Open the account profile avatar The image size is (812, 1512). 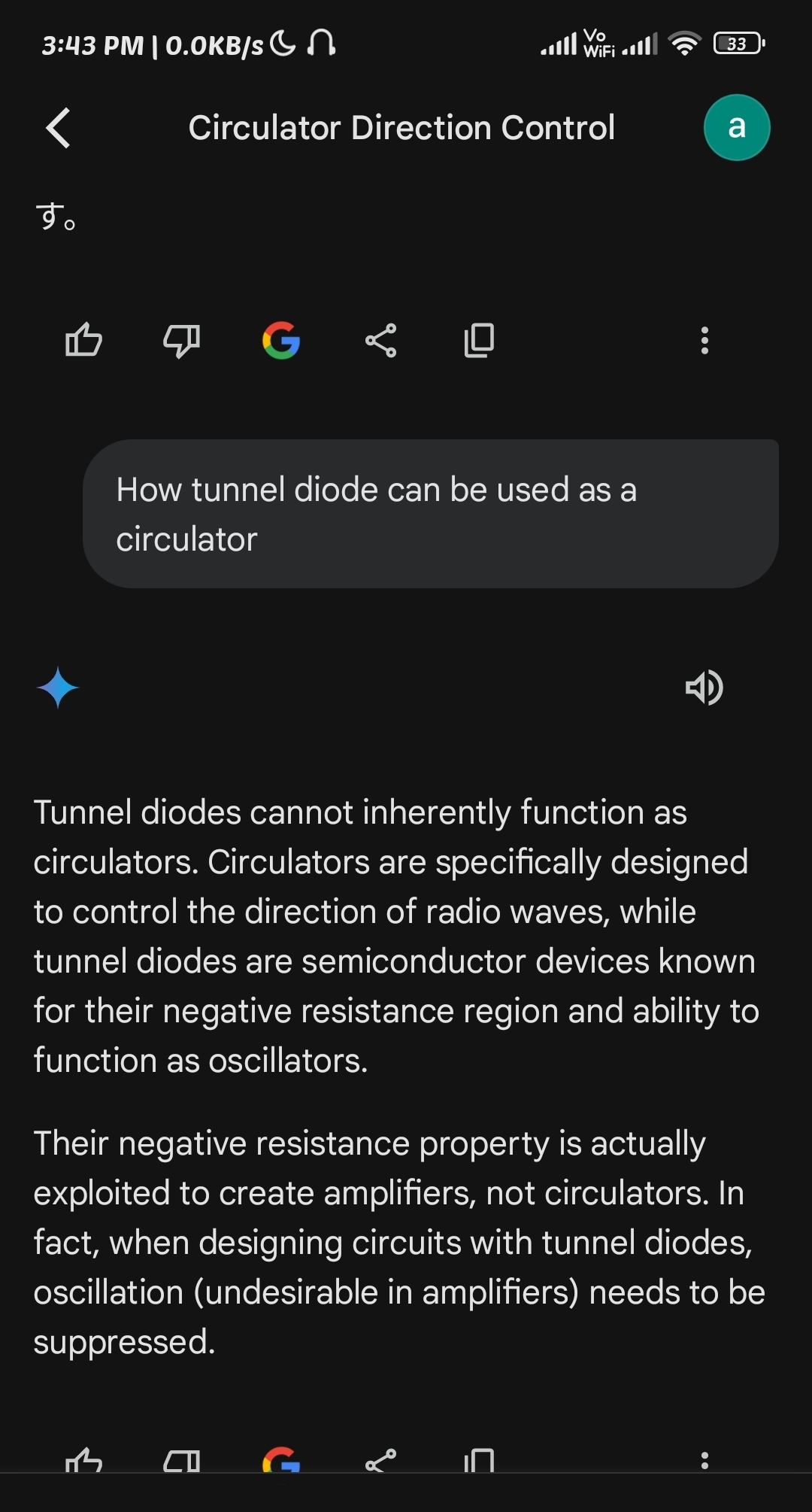point(736,128)
